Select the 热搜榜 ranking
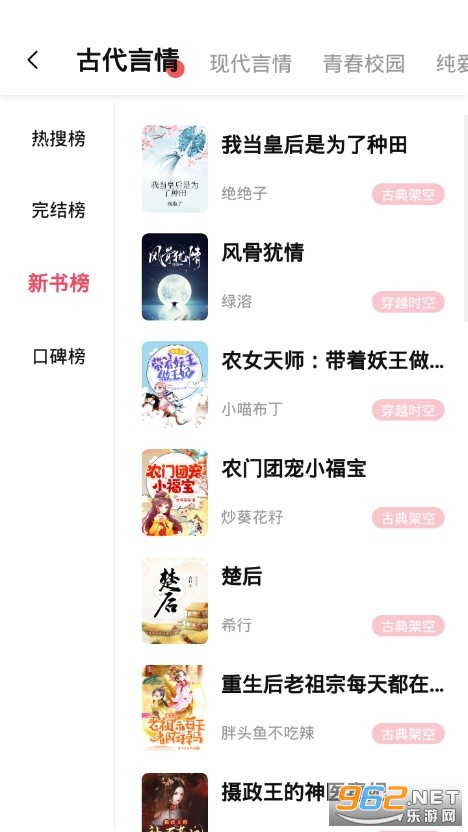468x832 pixels. pos(58,139)
